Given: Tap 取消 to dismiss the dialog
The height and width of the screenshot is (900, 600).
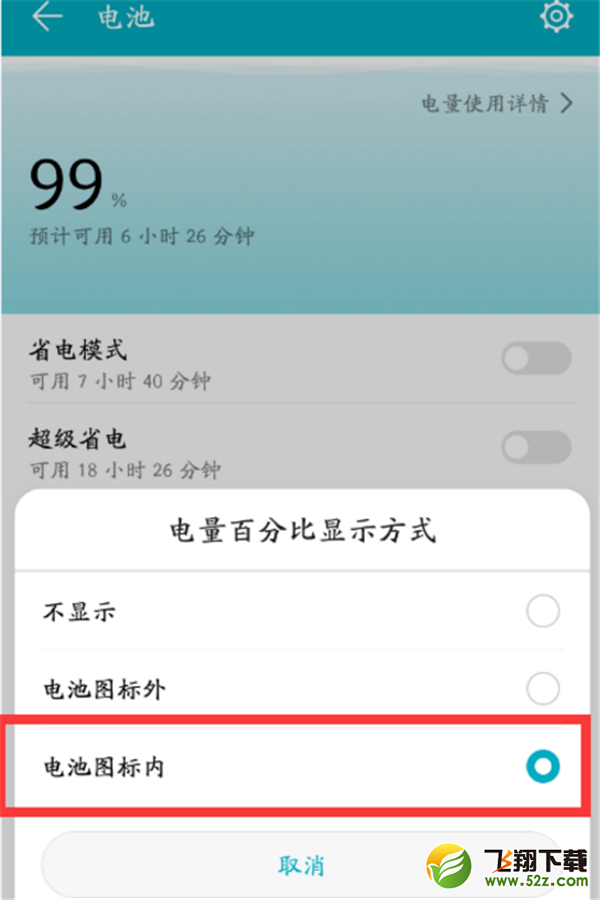Looking at the screenshot, I should coord(301,864).
